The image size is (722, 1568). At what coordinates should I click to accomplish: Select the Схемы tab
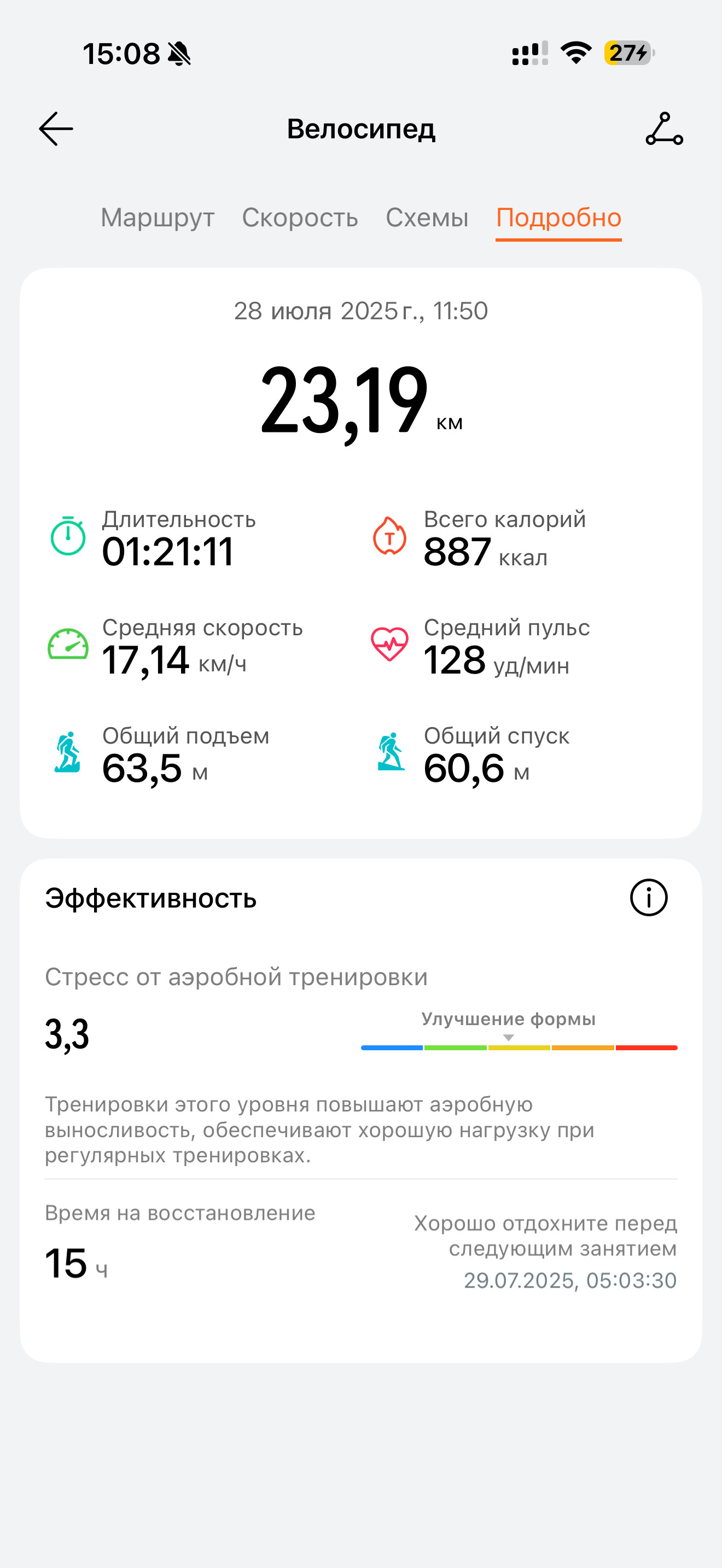[427, 217]
